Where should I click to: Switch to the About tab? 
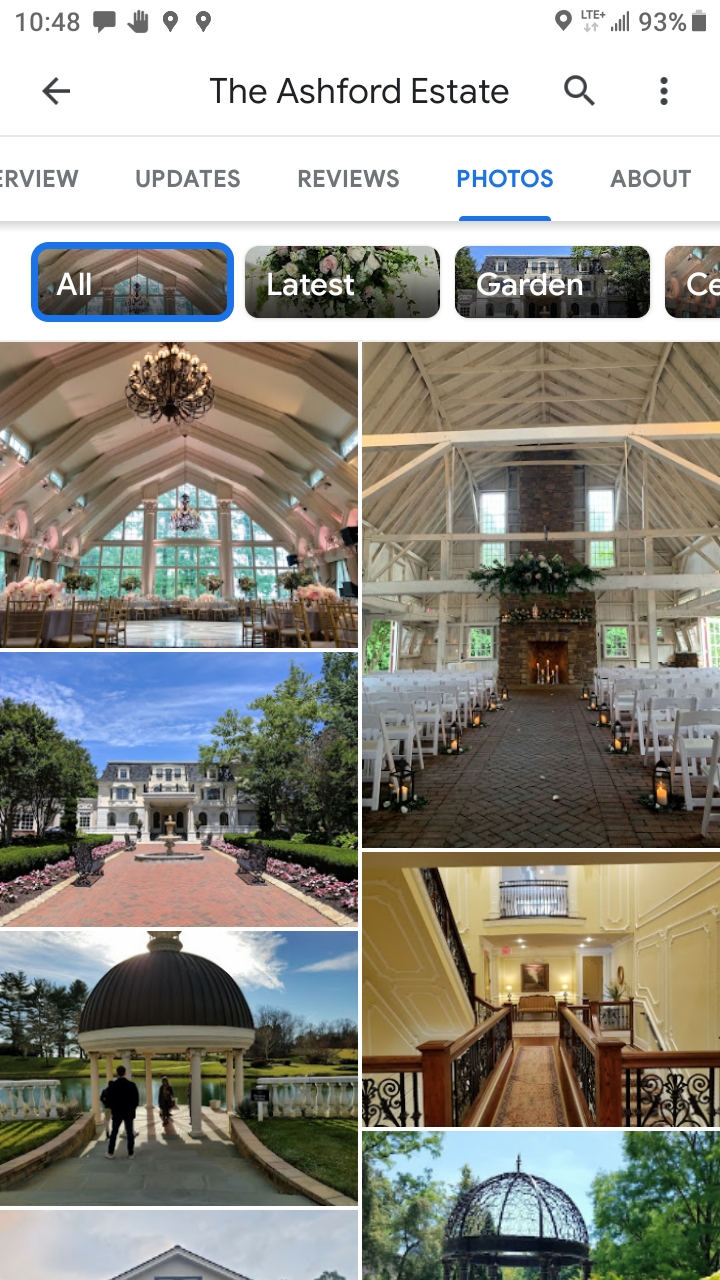click(651, 179)
